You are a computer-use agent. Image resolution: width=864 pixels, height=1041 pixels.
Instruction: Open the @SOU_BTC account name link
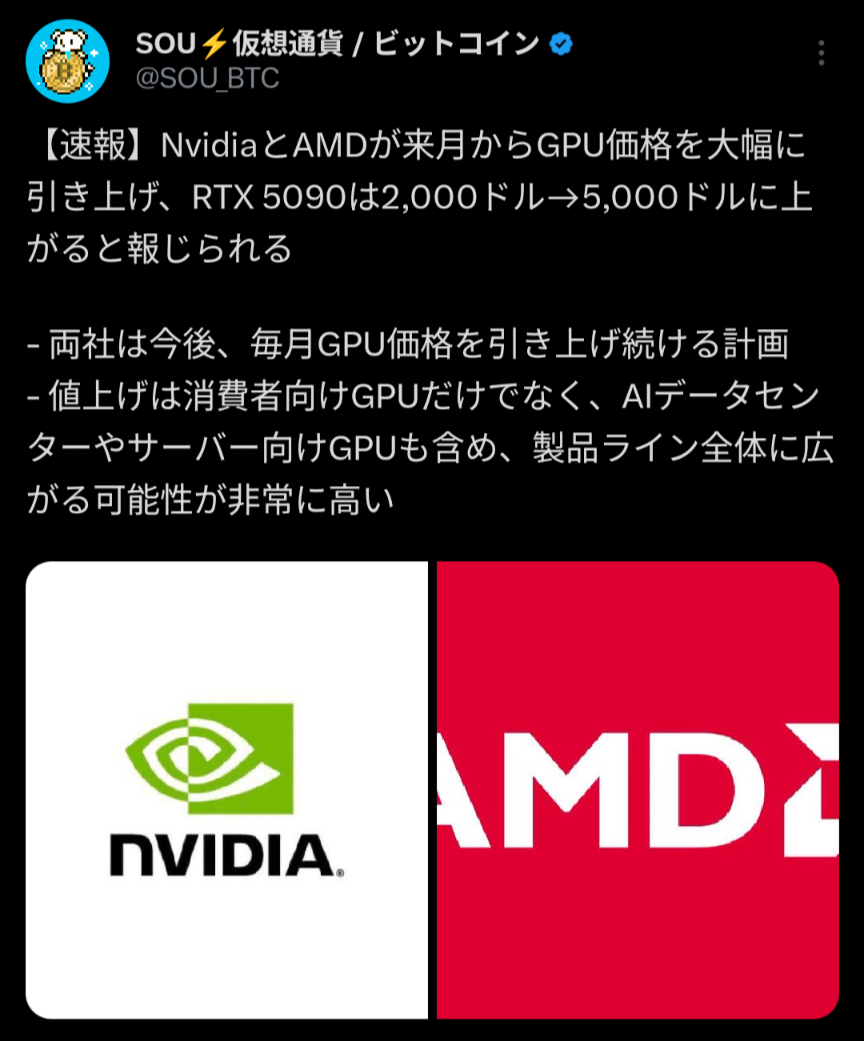[x=207, y=78]
